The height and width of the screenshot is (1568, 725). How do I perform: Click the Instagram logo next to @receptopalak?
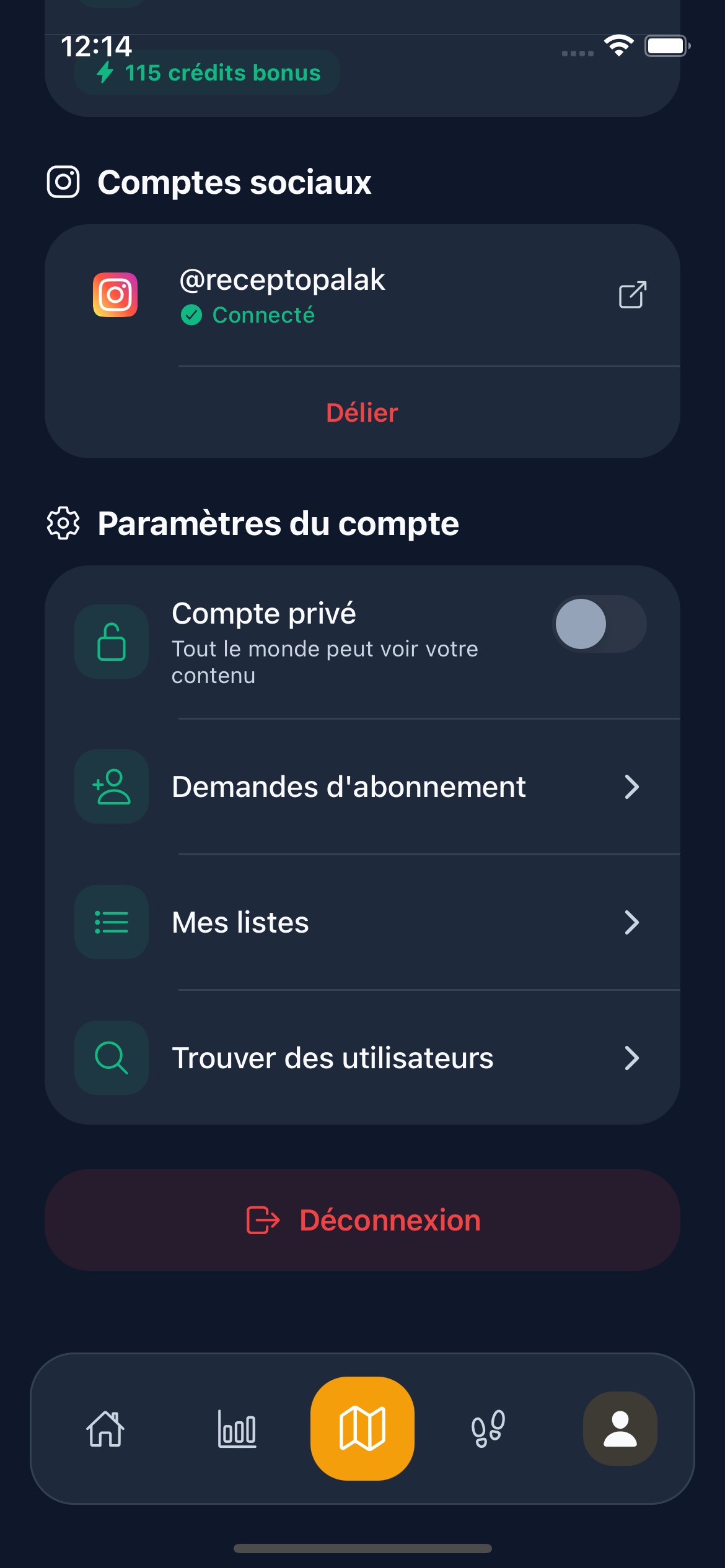(x=114, y=295)
